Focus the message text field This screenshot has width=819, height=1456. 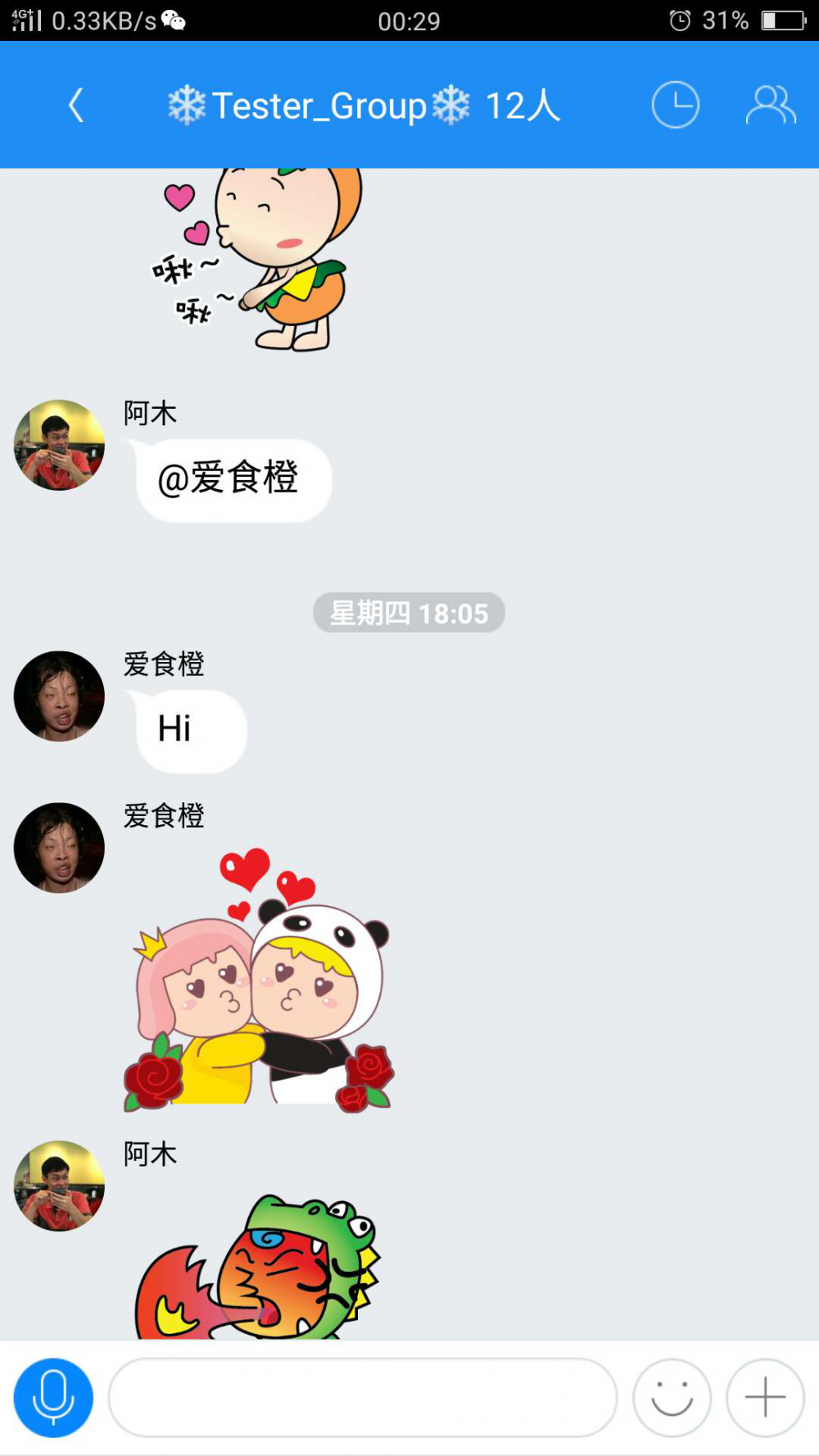click(362, 1397)
